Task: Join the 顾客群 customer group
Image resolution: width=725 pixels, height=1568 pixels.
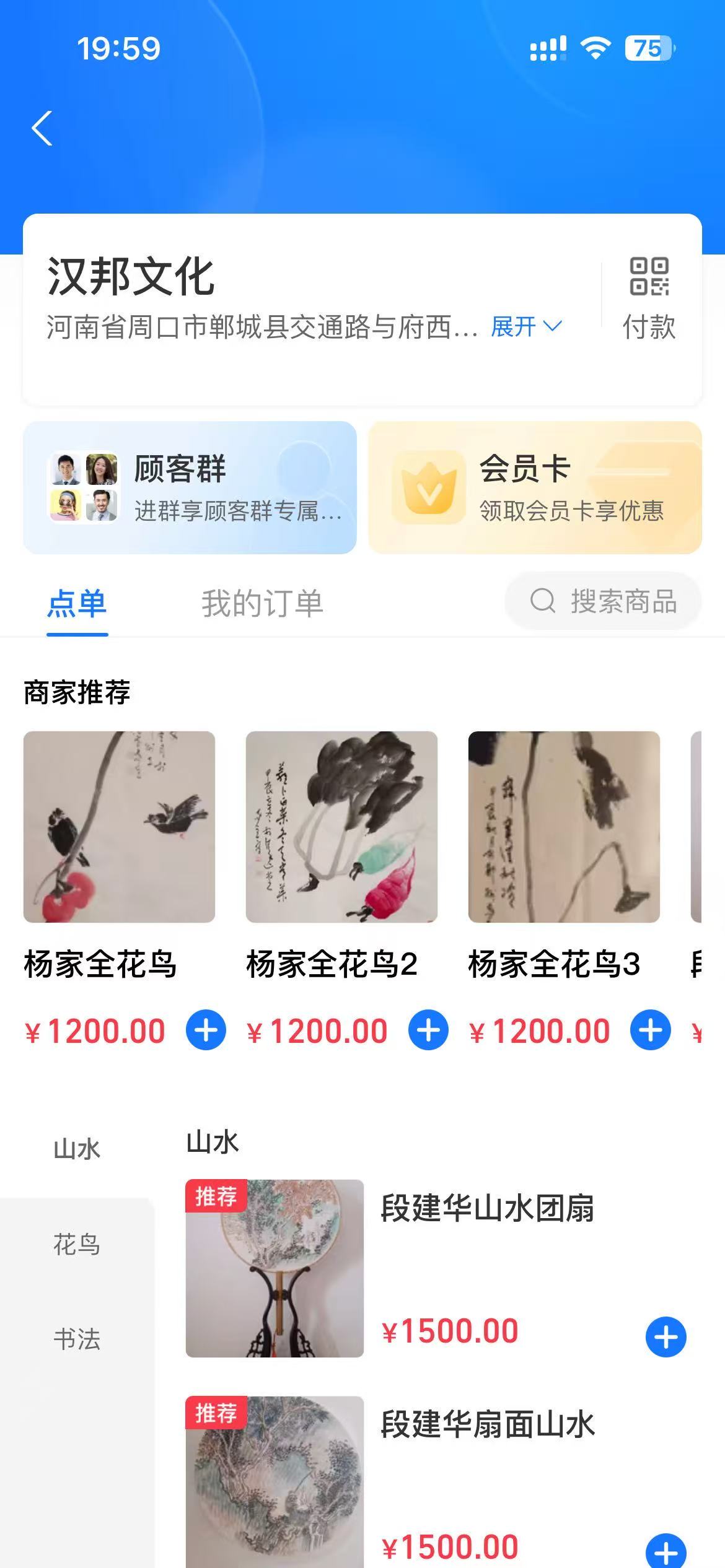Action: [190, 487]
